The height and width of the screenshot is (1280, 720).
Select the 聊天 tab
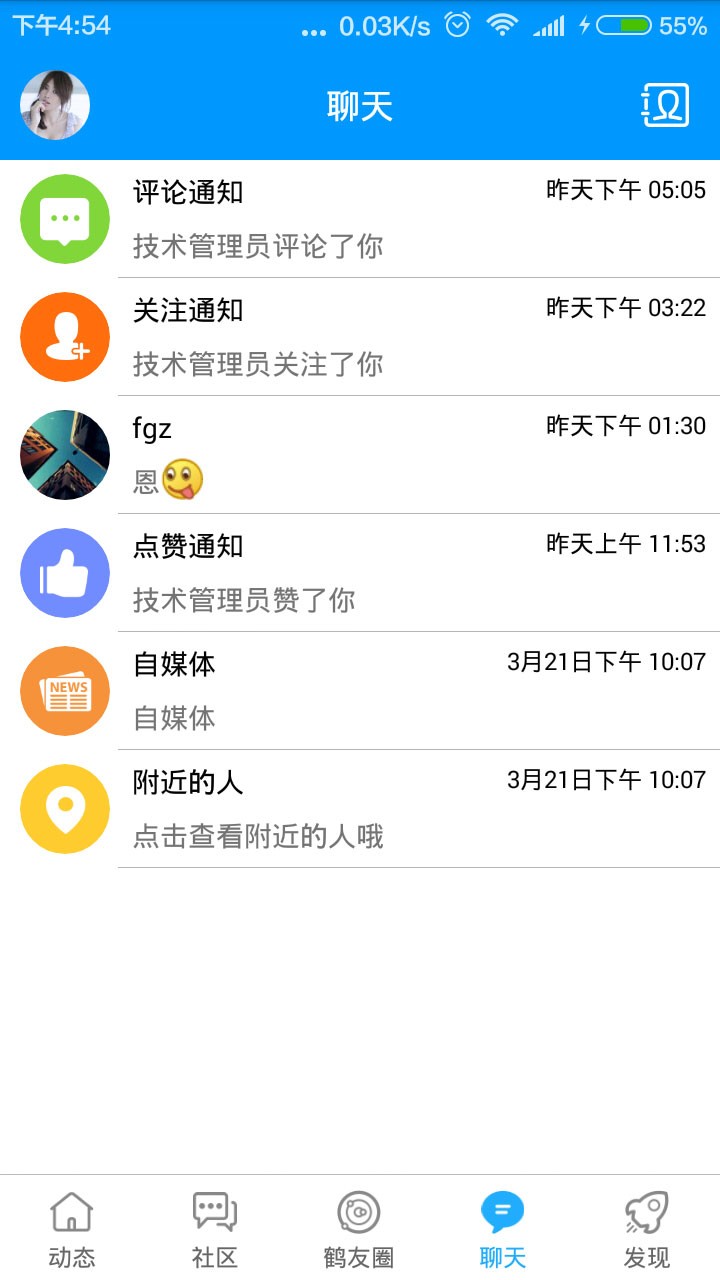coord(503,1229)
